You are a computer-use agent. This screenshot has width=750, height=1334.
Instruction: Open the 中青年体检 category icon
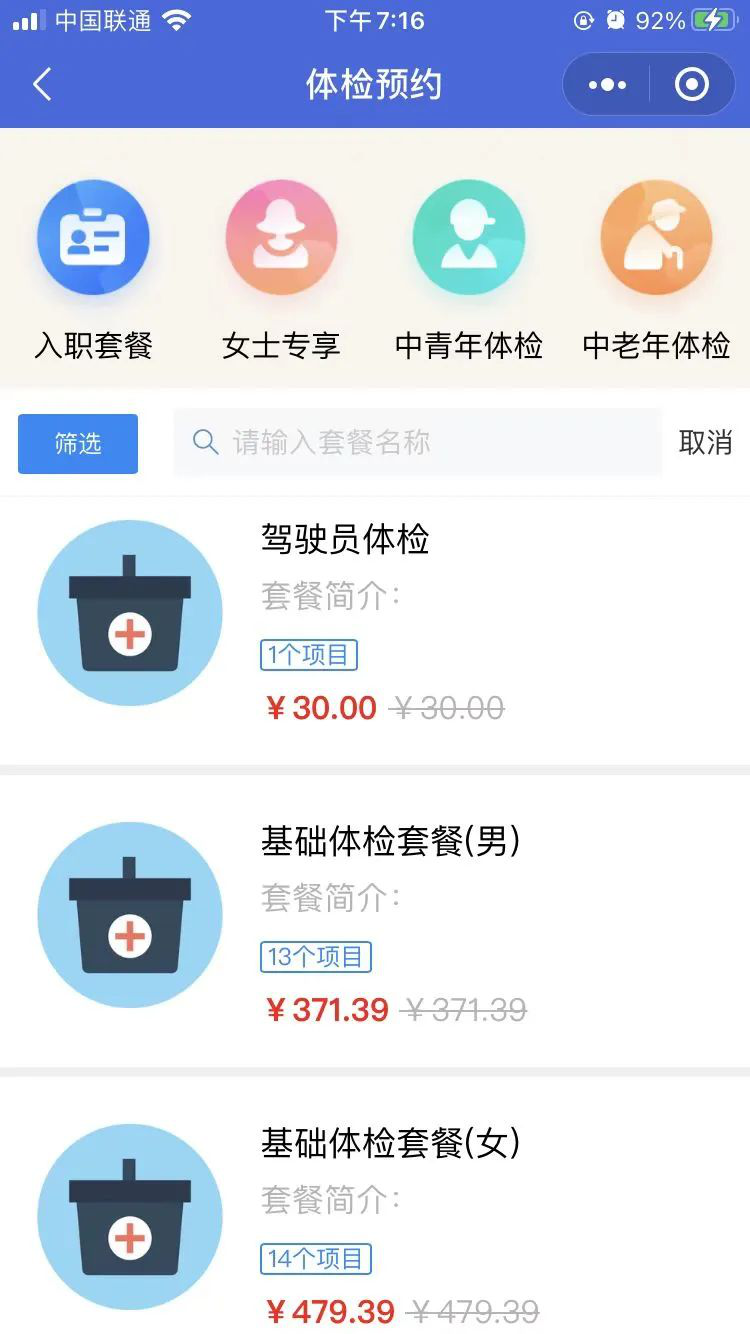click(468, 237)
